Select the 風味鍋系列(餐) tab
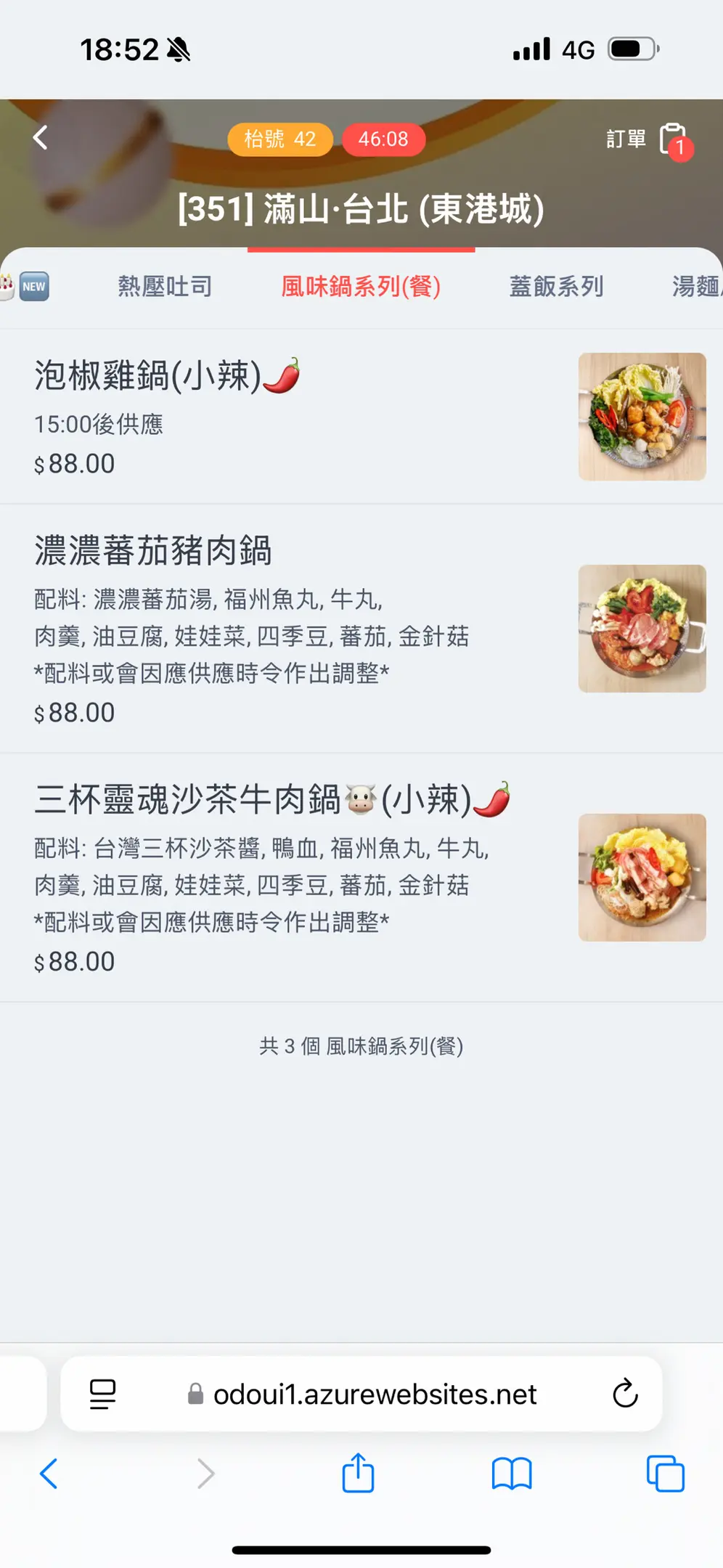The width and height of the screenshot is (723, 1568). point(361,287)
